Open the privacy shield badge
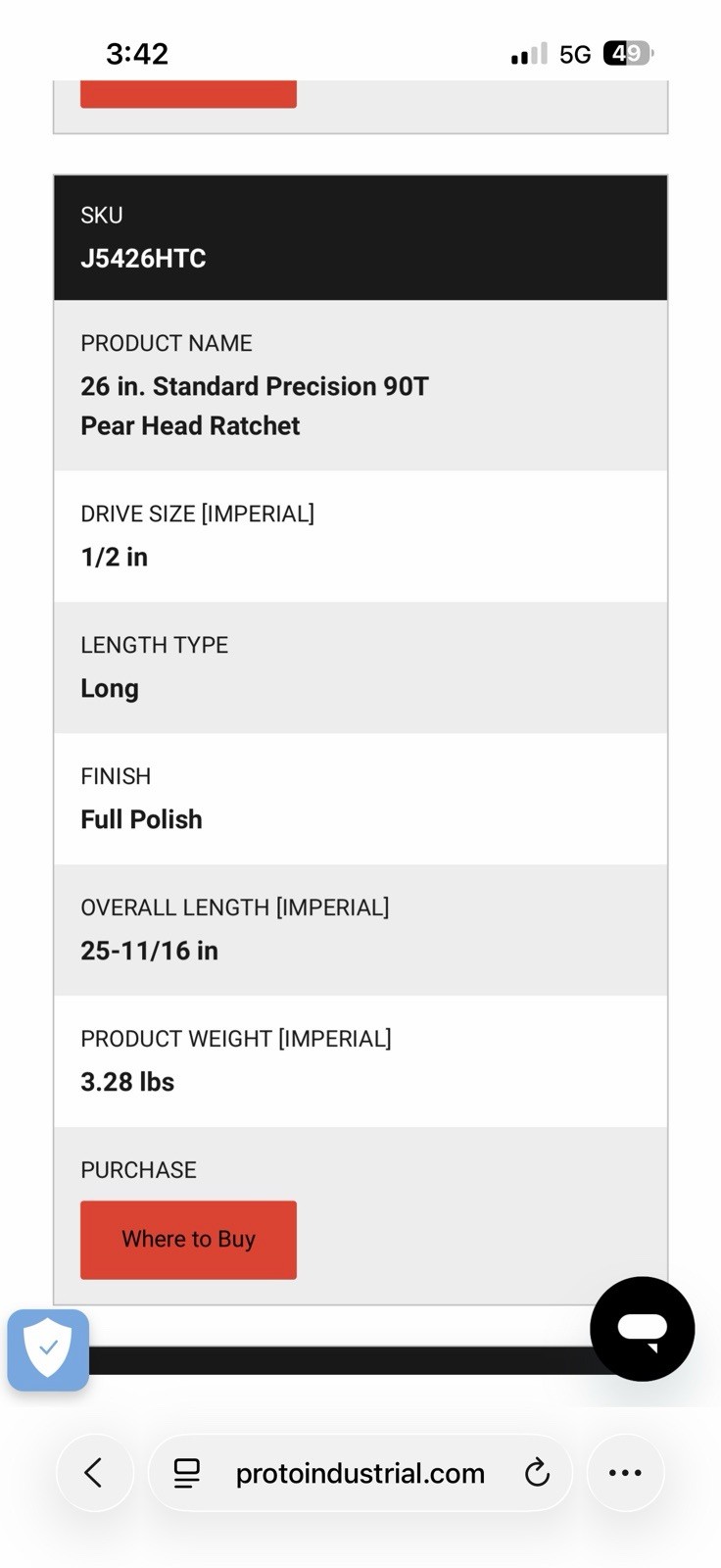The height and width of the screenshot is (1568, 721). [x=48, y=1349]
